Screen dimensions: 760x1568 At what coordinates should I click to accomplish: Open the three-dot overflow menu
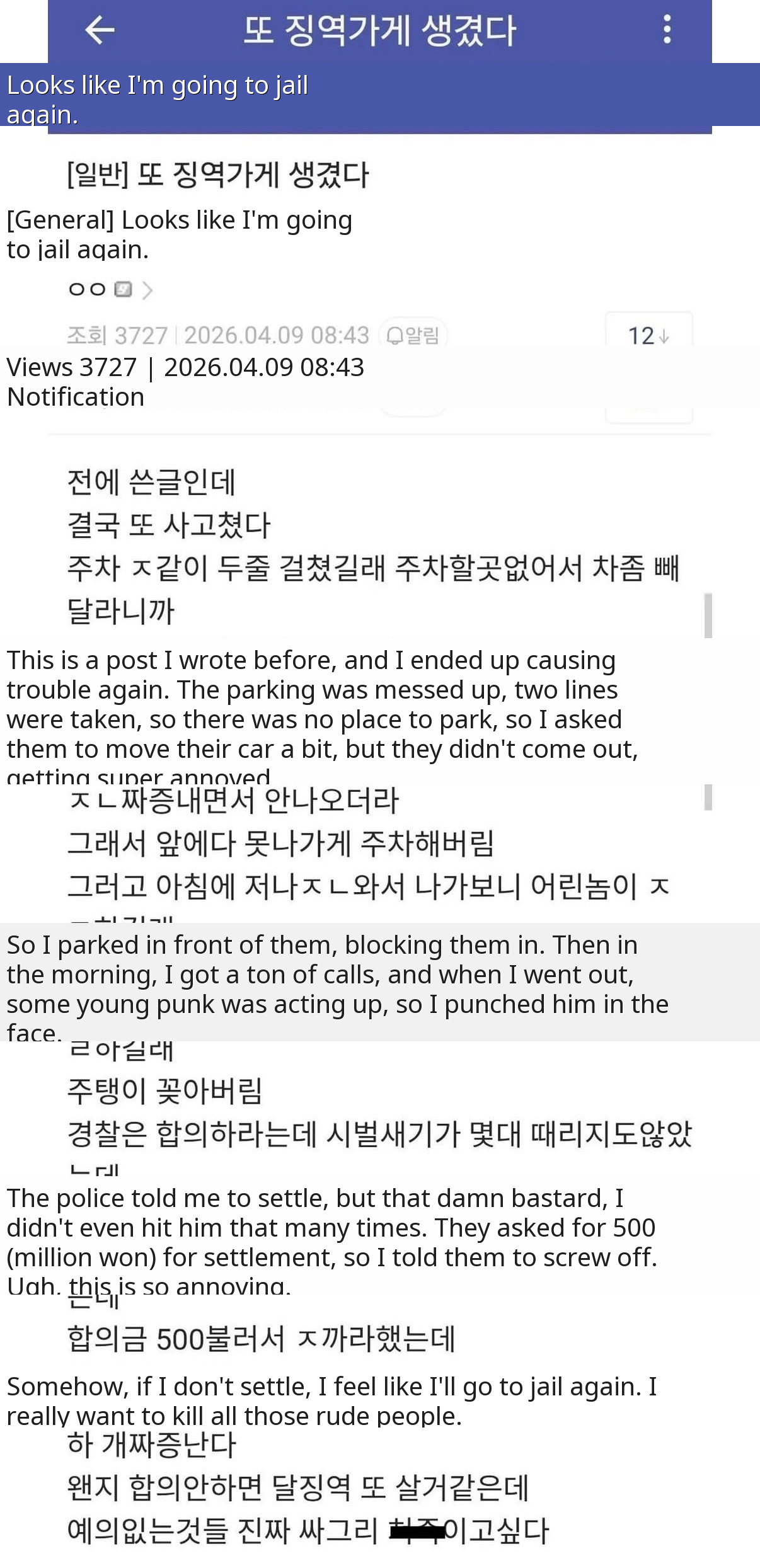click(x=667, y=30)
